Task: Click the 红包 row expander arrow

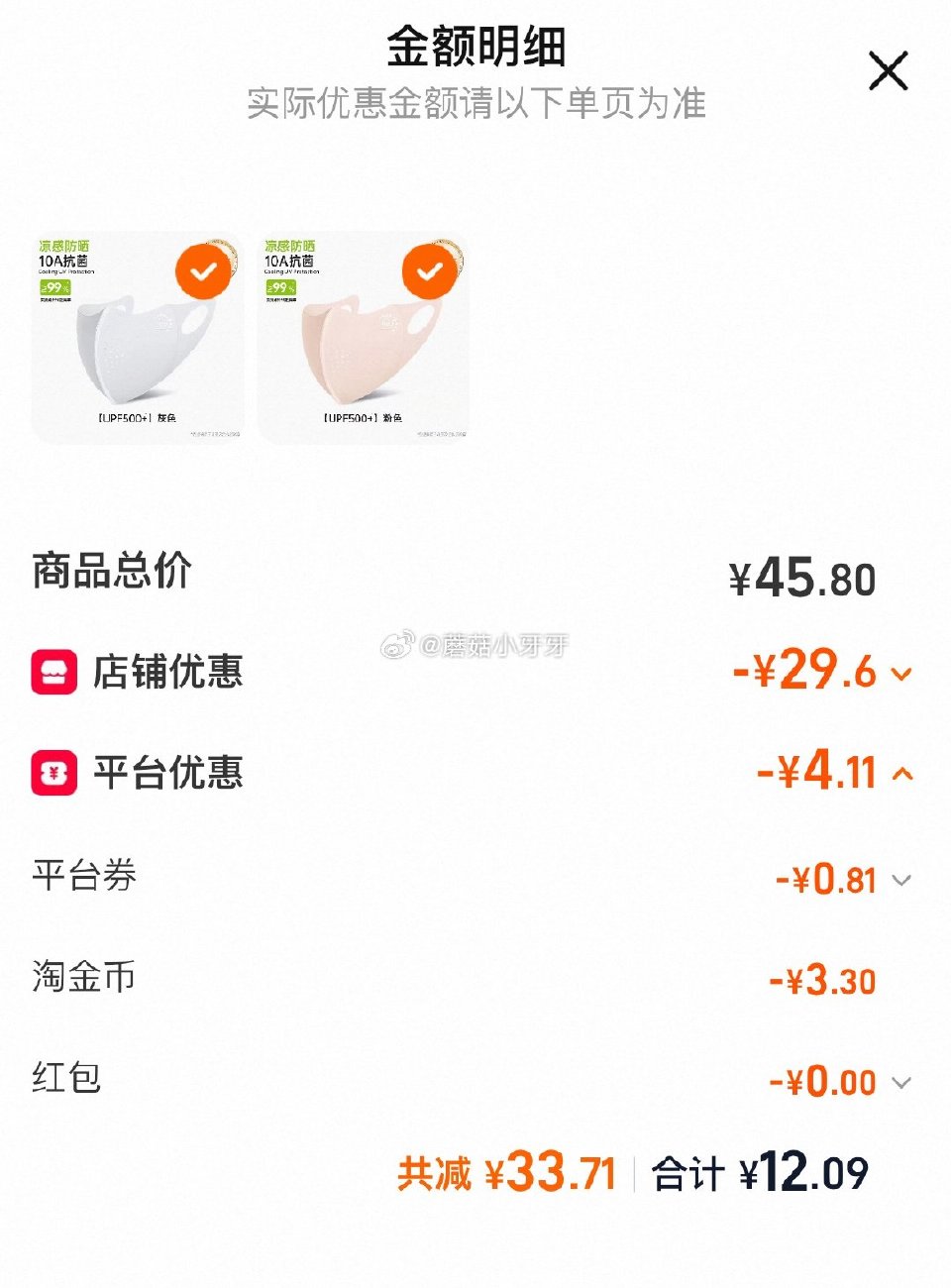Action: pyautogui.click(x=902, y=1084)
